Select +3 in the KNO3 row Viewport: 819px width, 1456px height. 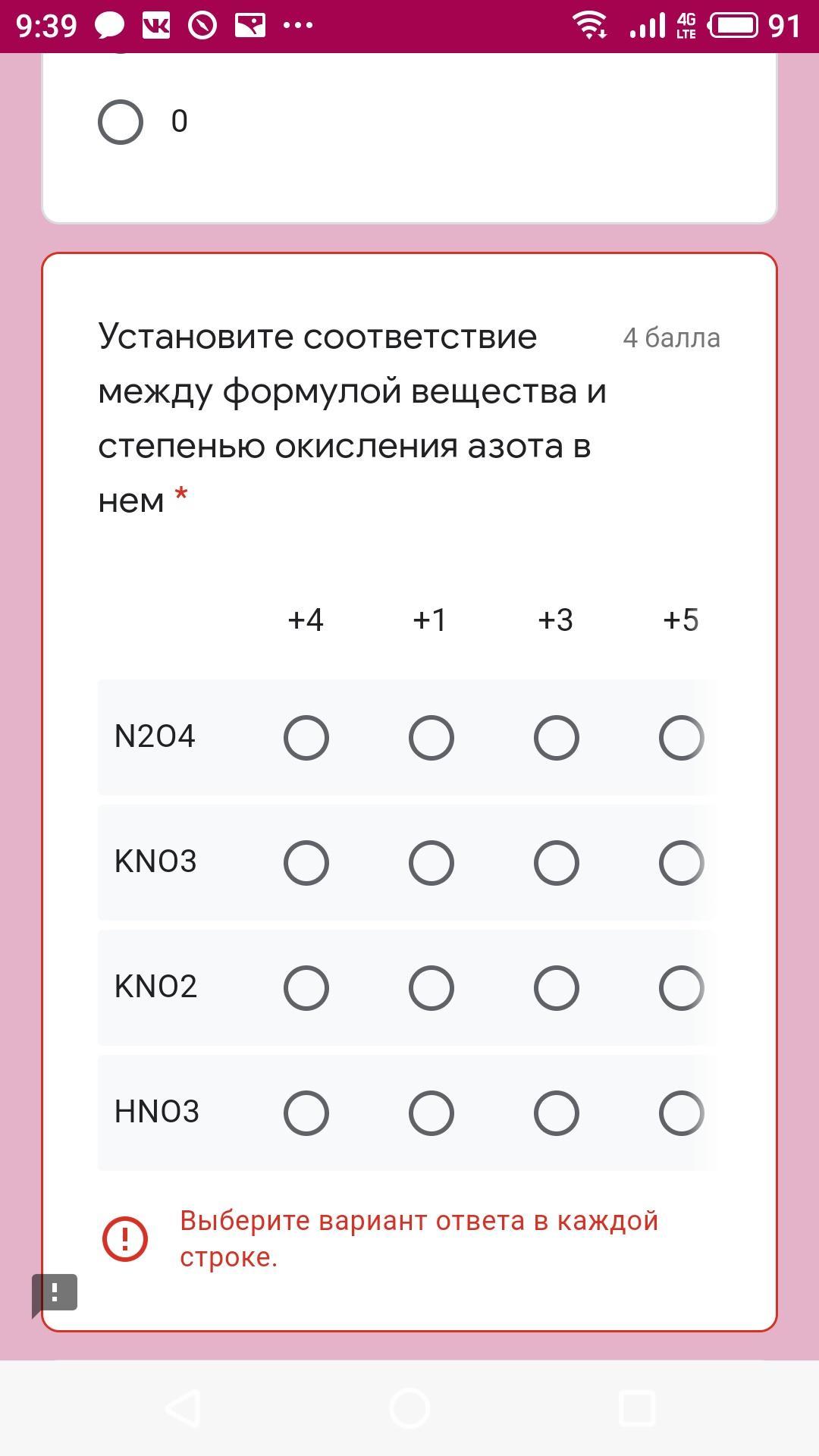(x=557, y=863)
